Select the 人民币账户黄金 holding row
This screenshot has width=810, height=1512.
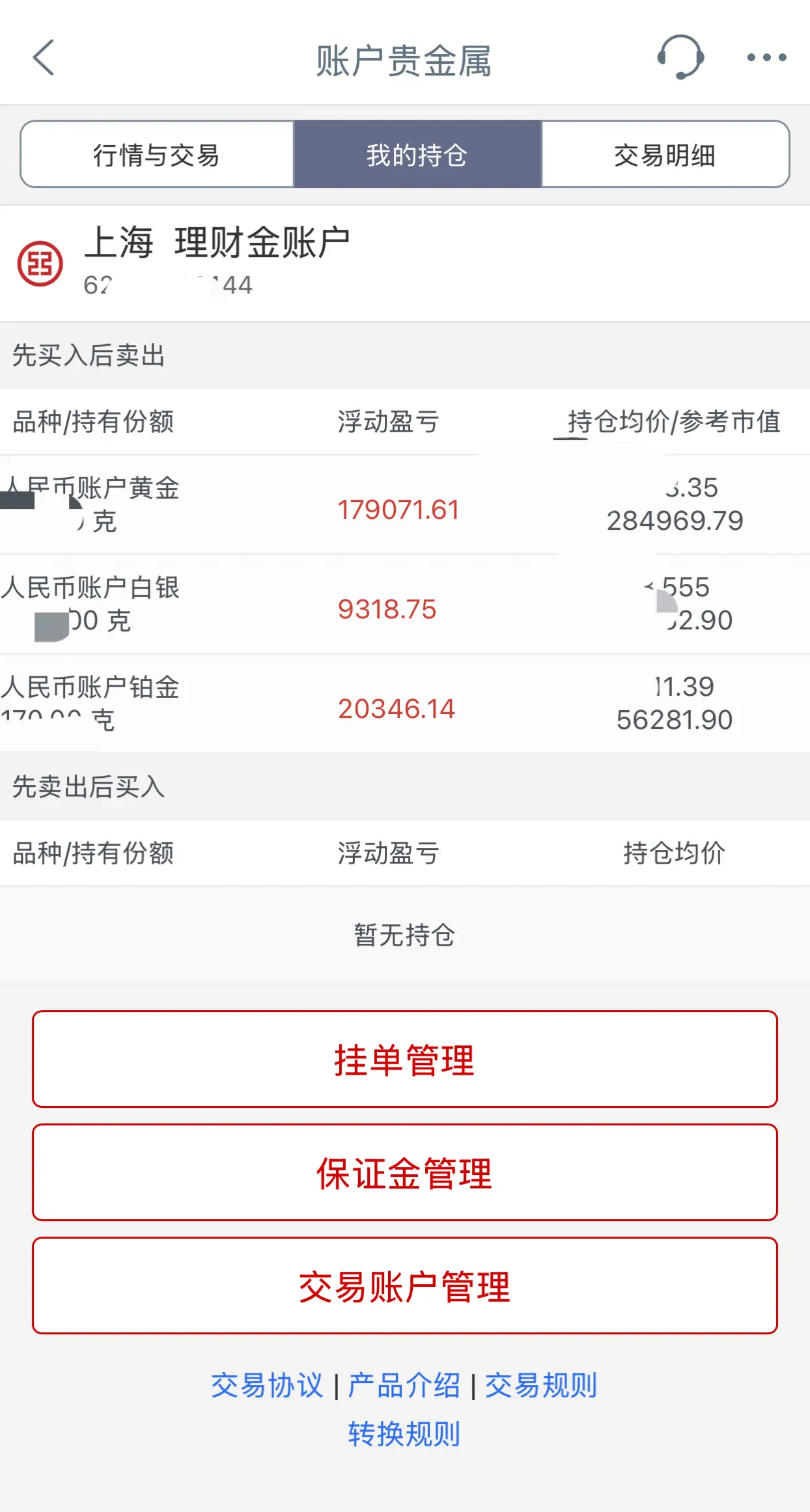pos(405,508)
